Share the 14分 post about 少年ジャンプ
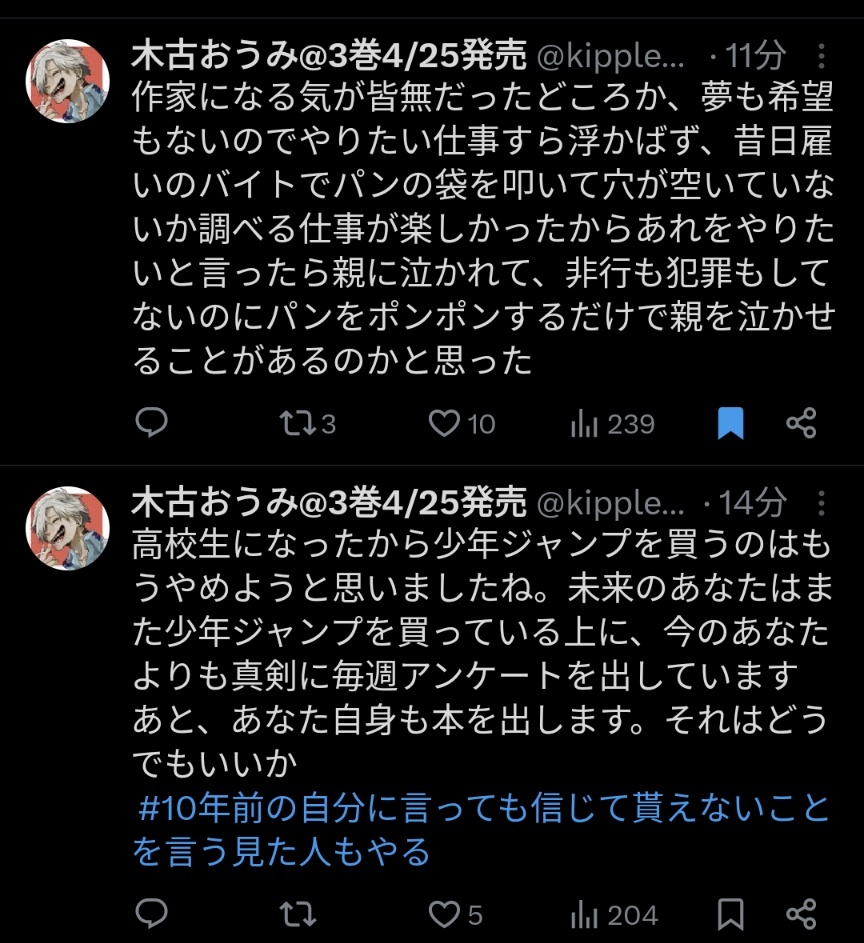 click(x=801, y=913)
